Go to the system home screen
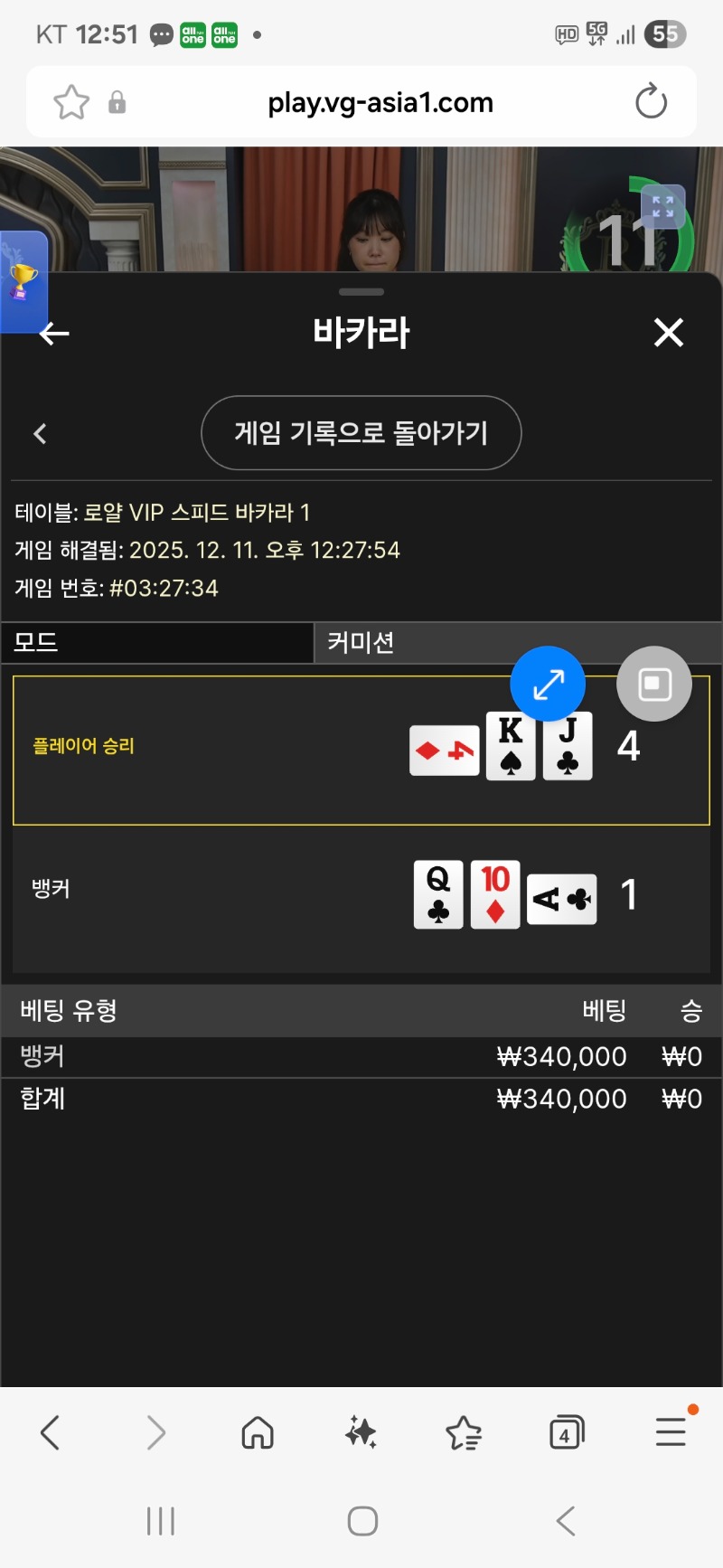This screenshot has height=1568, width=723. point(362,1521)
